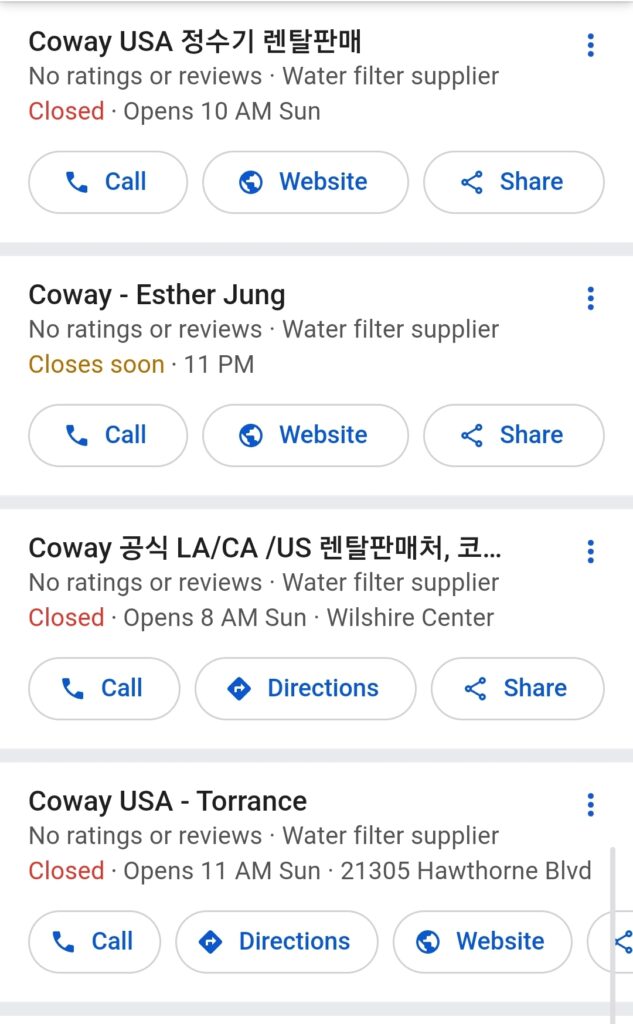Screen dimensions: 633x1024
Task: Call the Coway 공식 LA/CA Wilshire Center store
Action: tap(103, 688)
